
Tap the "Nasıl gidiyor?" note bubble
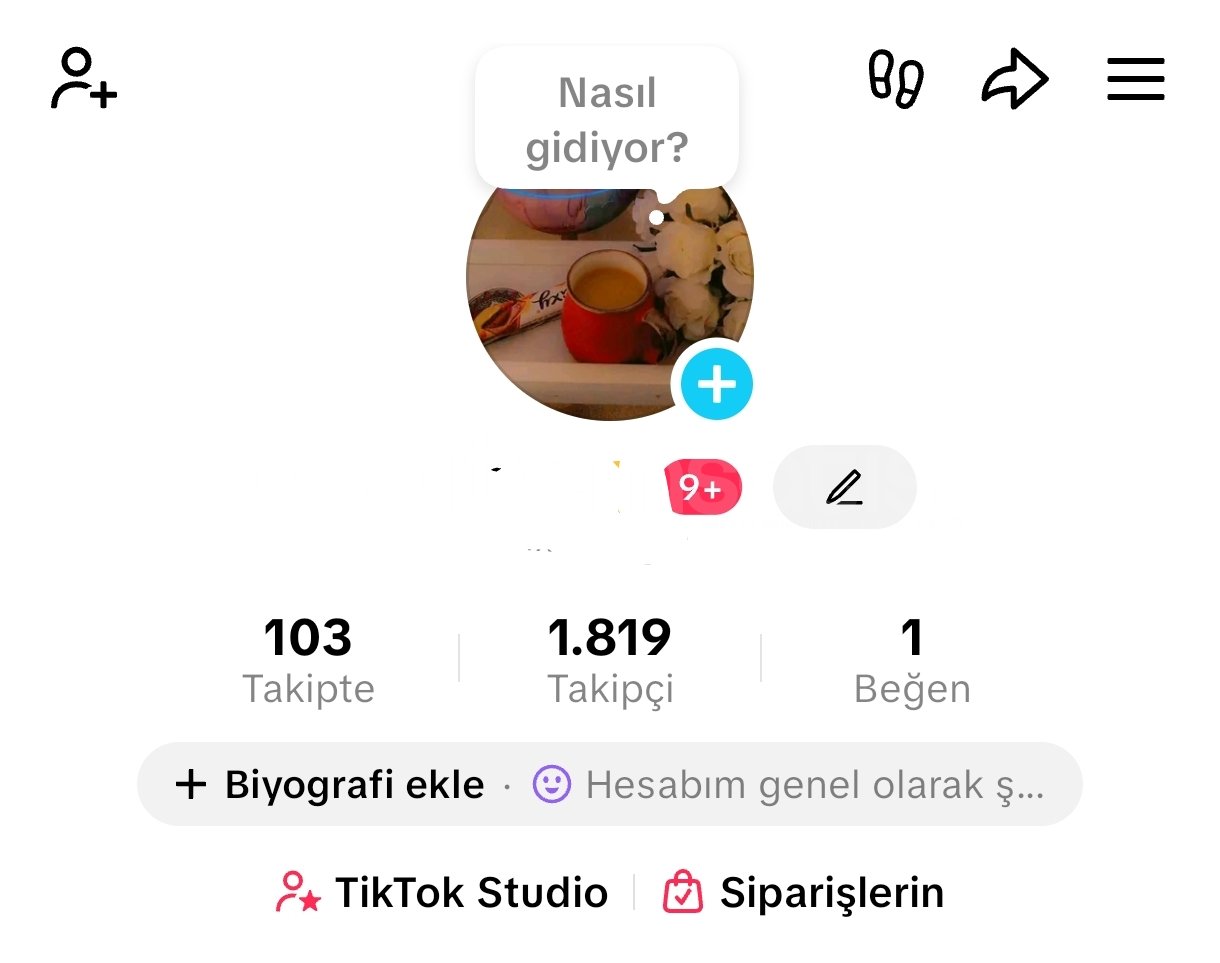coord(606,120)
